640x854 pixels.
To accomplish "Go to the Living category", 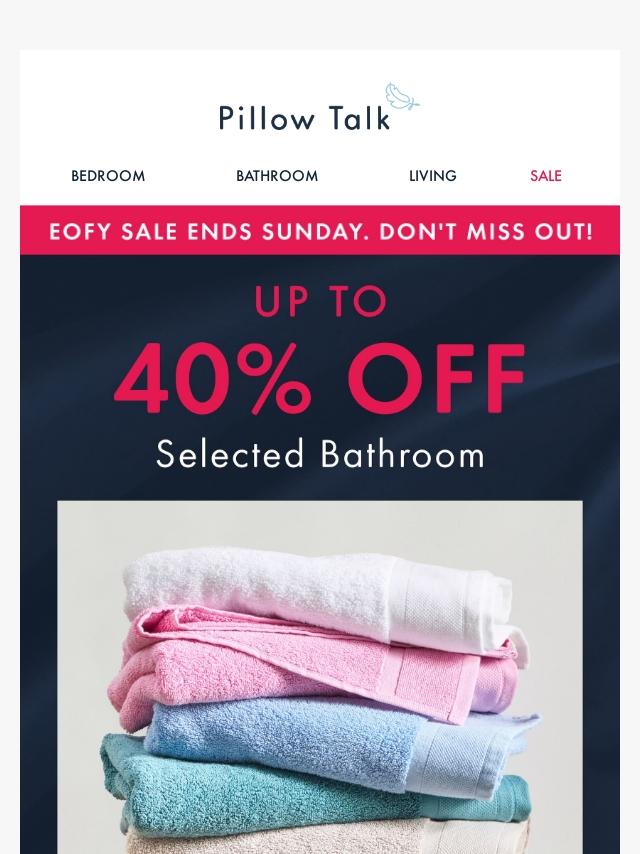I will (x=432, y=176).
